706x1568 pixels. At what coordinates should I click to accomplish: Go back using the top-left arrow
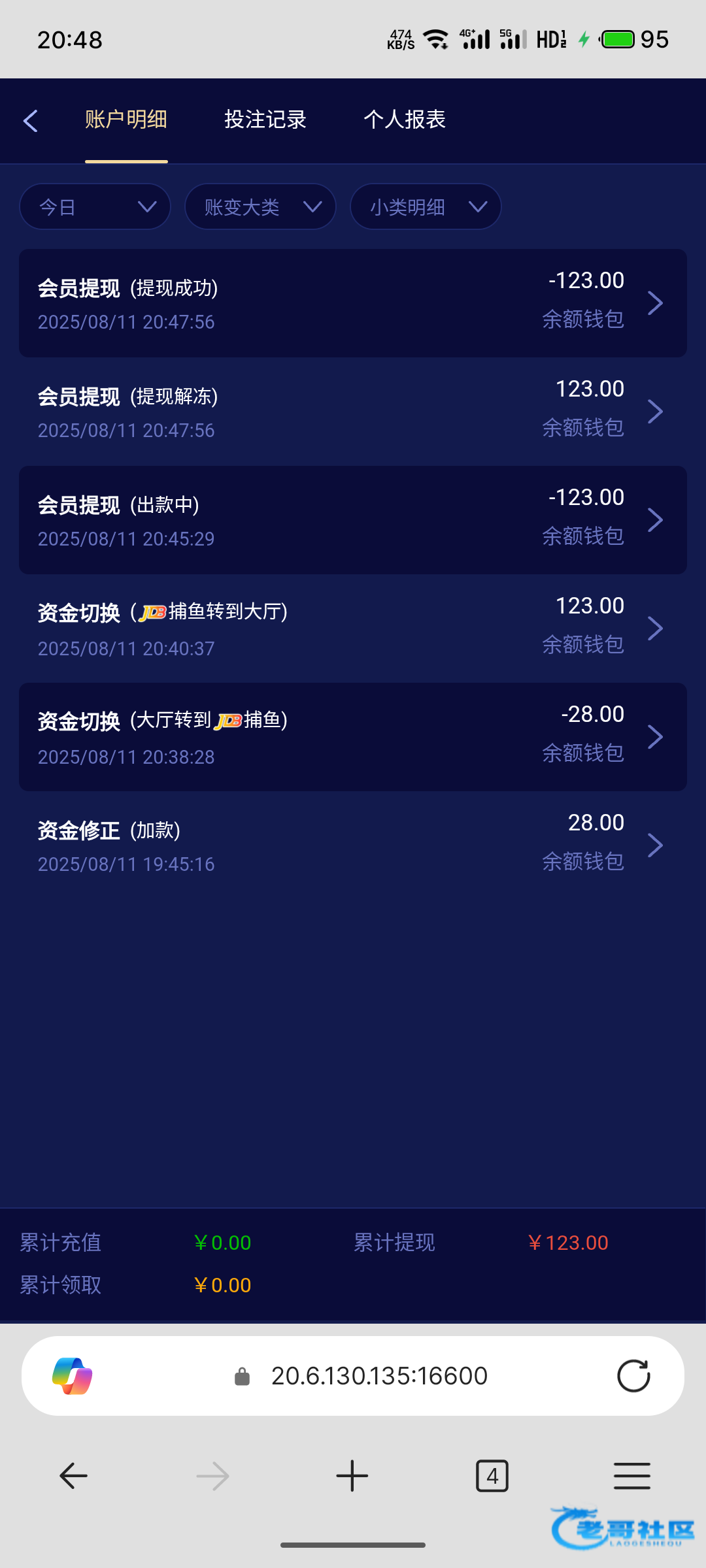[x=30, y=121]
